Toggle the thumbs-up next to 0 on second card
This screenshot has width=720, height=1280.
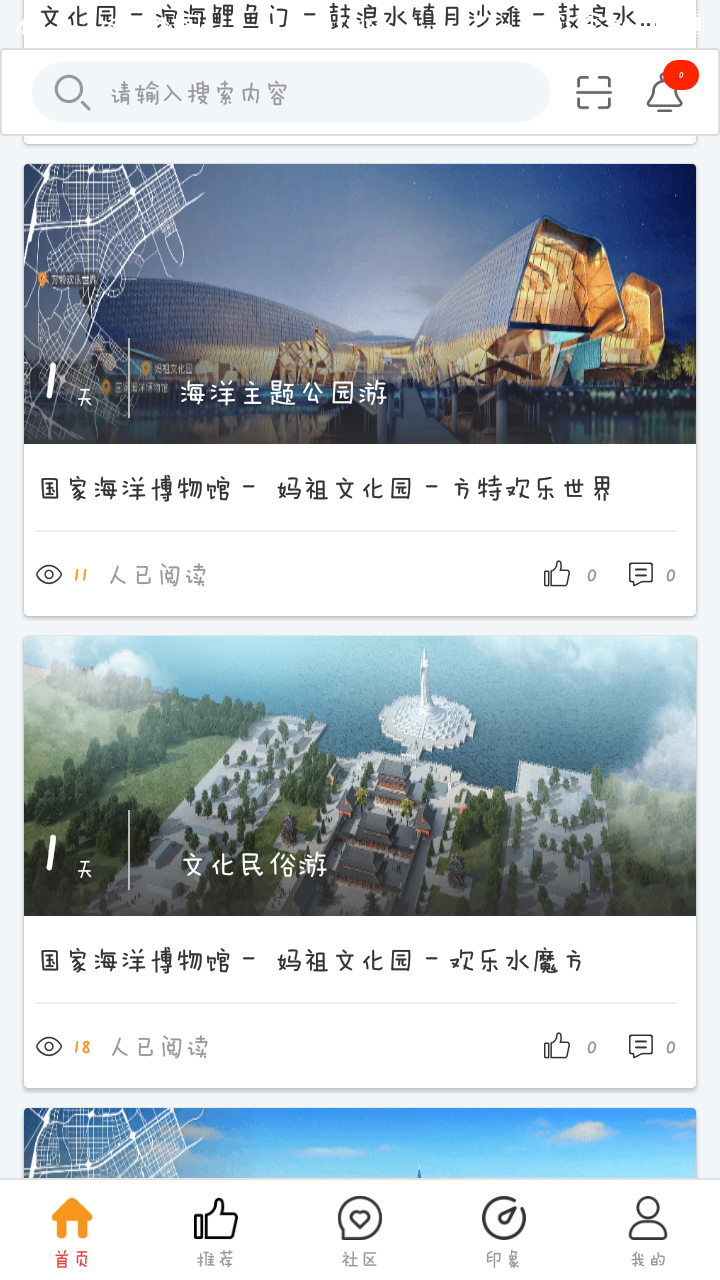(556, 1045)
